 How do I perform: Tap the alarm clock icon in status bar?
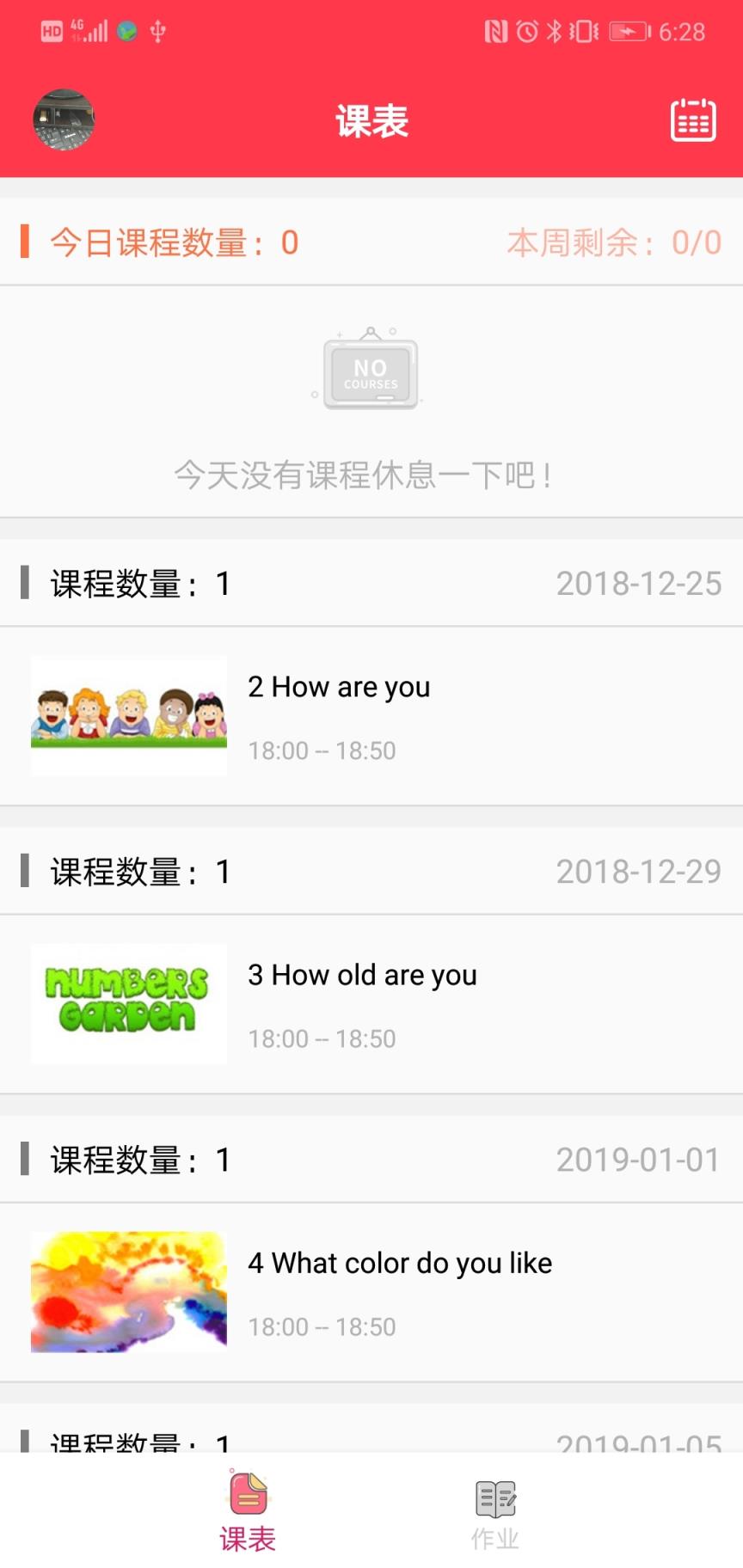point(527,28)
